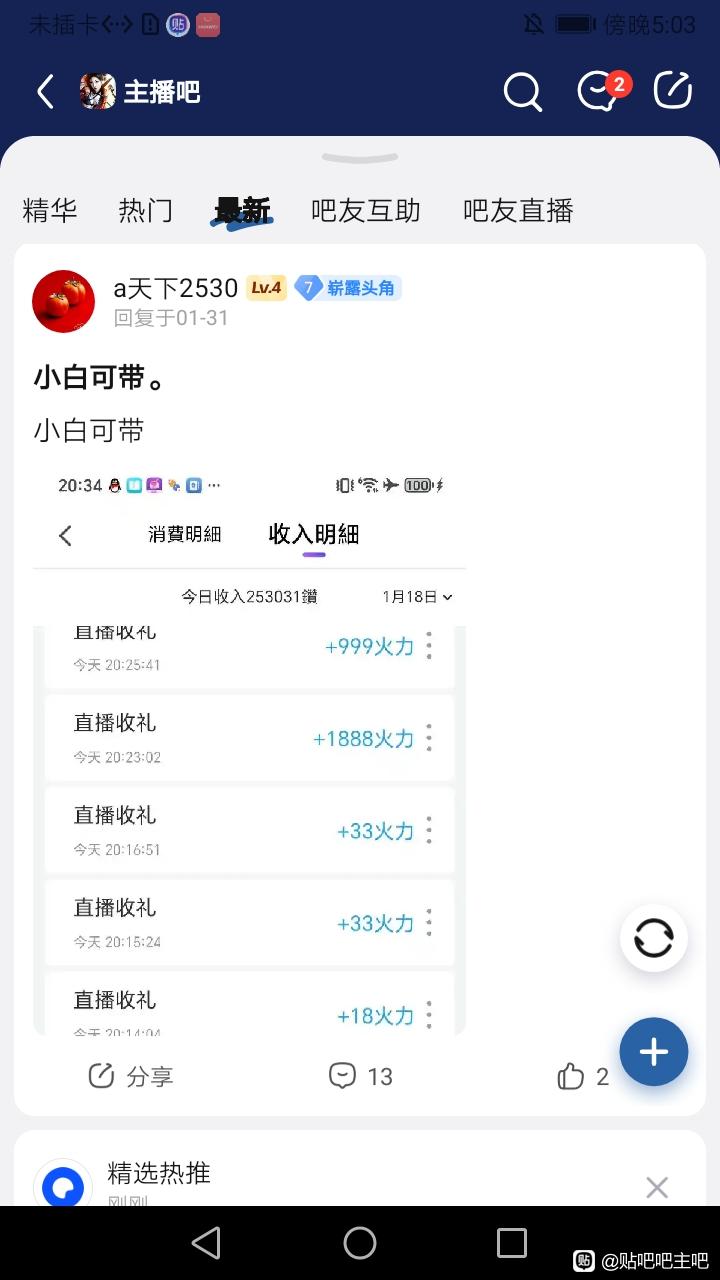View the income screenshot image in the post
720x1280 pixels.
point(250,750)
